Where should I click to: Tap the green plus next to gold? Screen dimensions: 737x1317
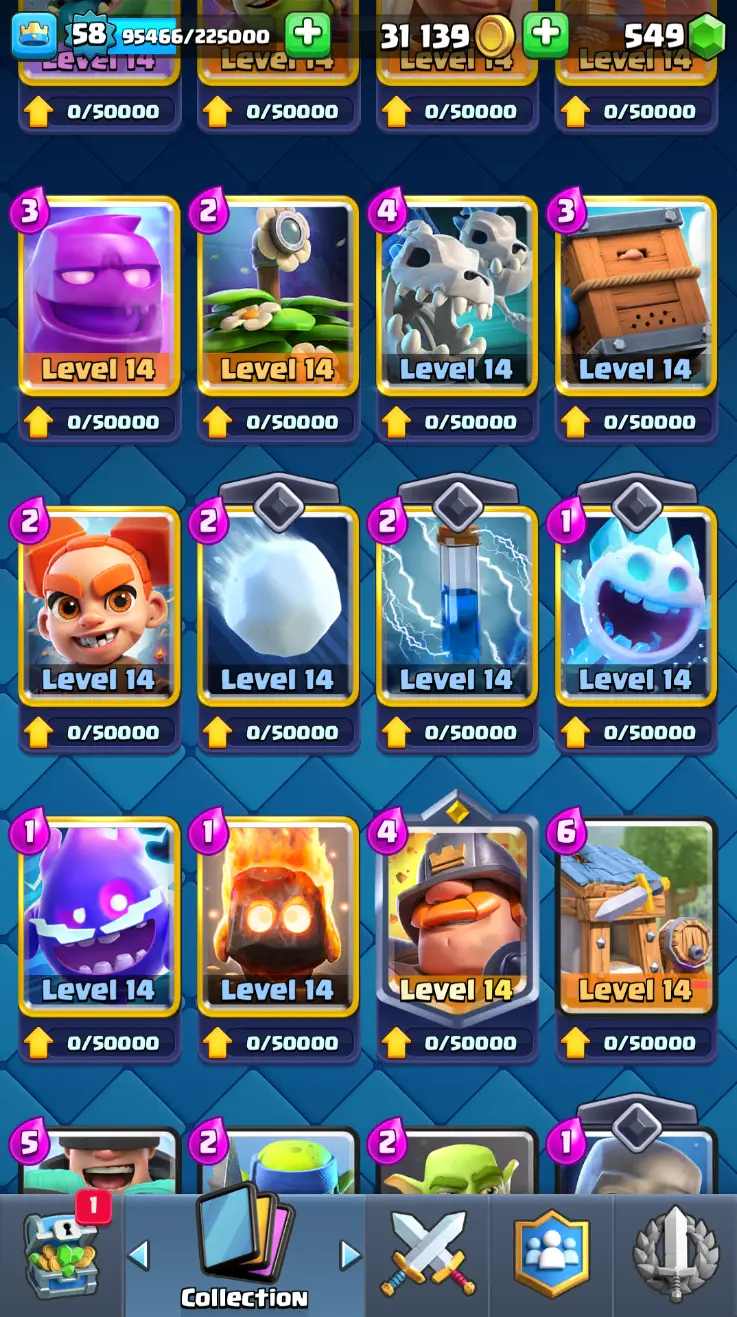pyautogui.click(x=545, y=35)
